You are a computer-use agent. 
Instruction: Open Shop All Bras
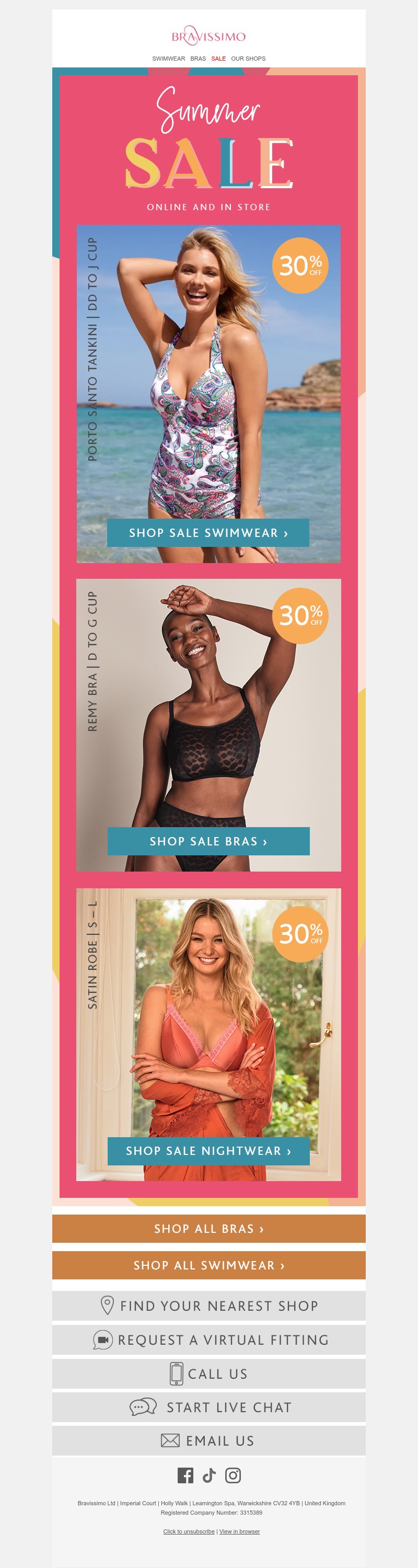pyautogui.click(x=208, y=1228)
